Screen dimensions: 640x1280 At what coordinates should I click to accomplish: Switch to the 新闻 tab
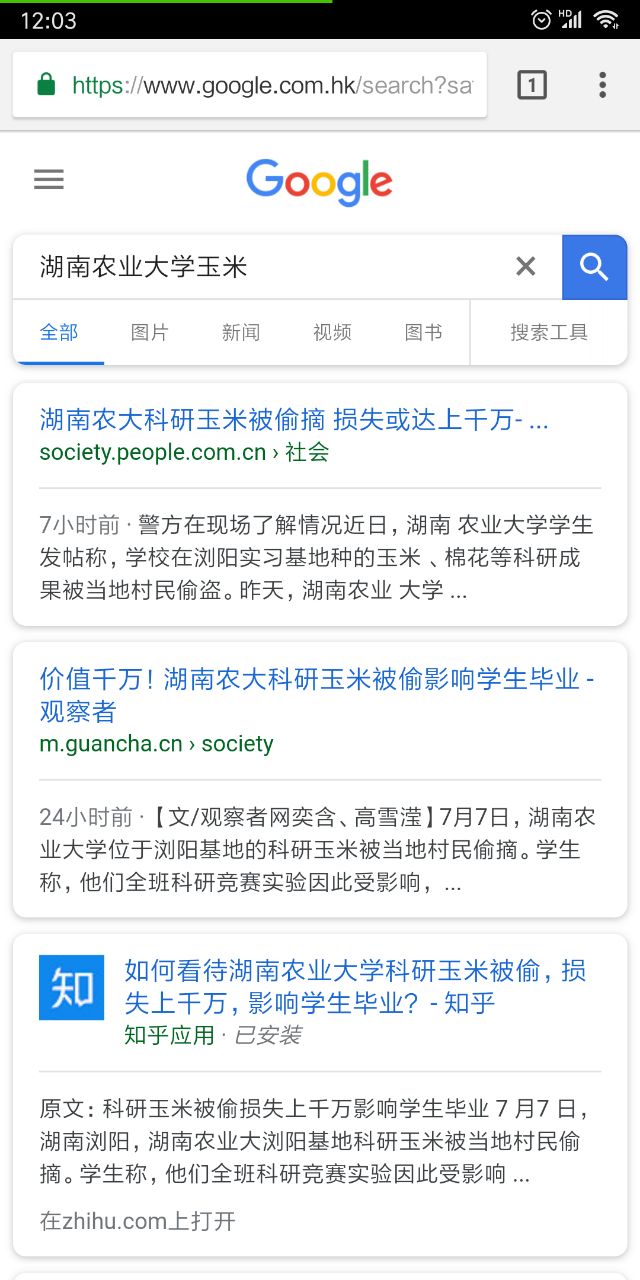(x=241, y=332)
